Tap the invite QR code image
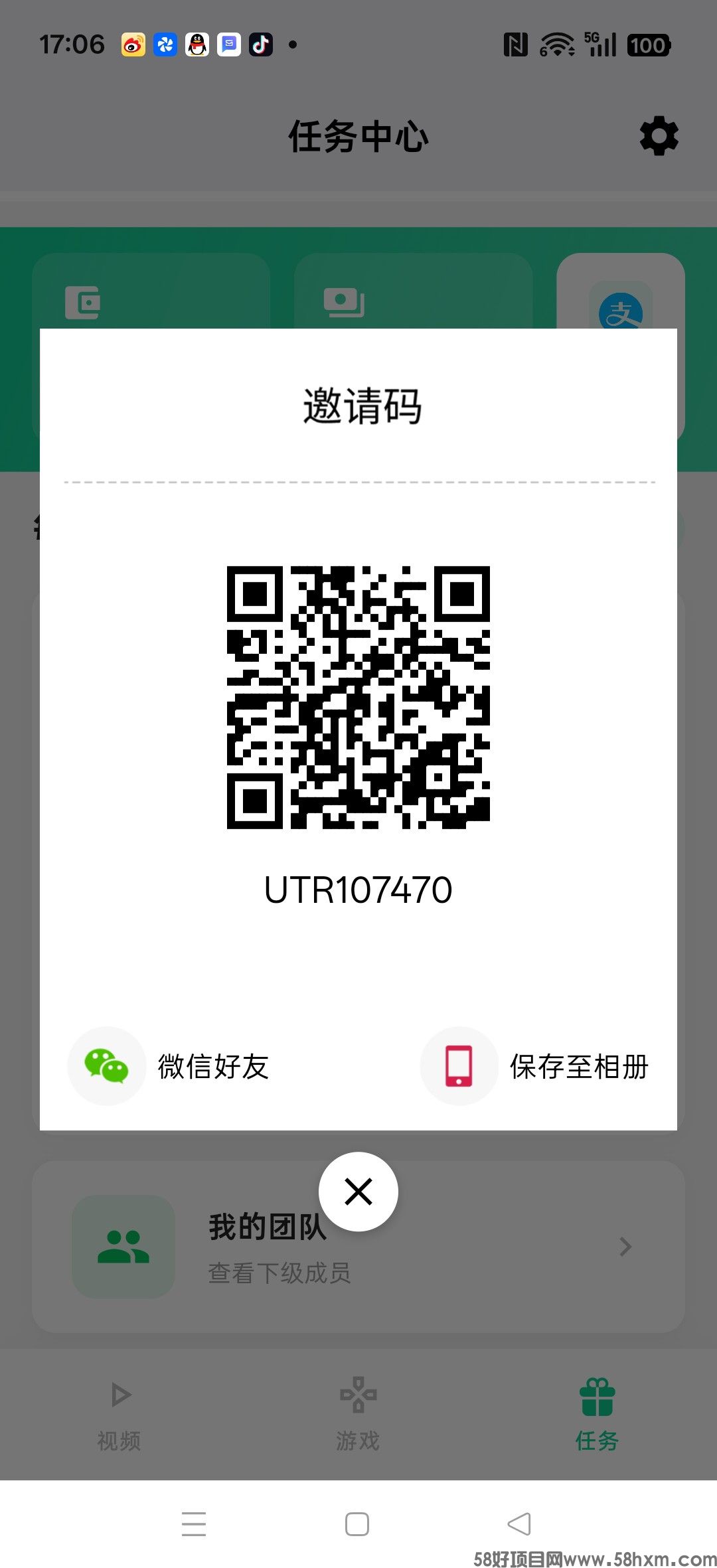717x1568 pixels. point(358,697)
